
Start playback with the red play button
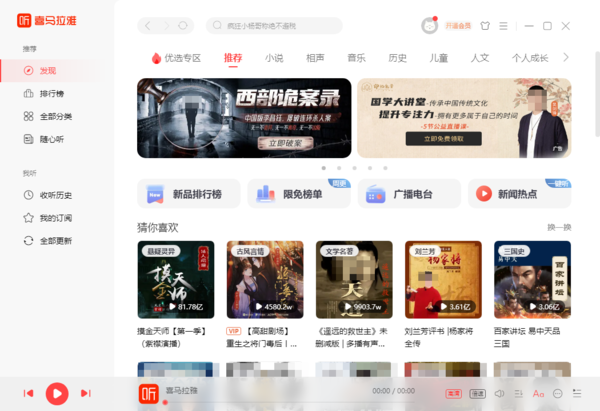58,393
